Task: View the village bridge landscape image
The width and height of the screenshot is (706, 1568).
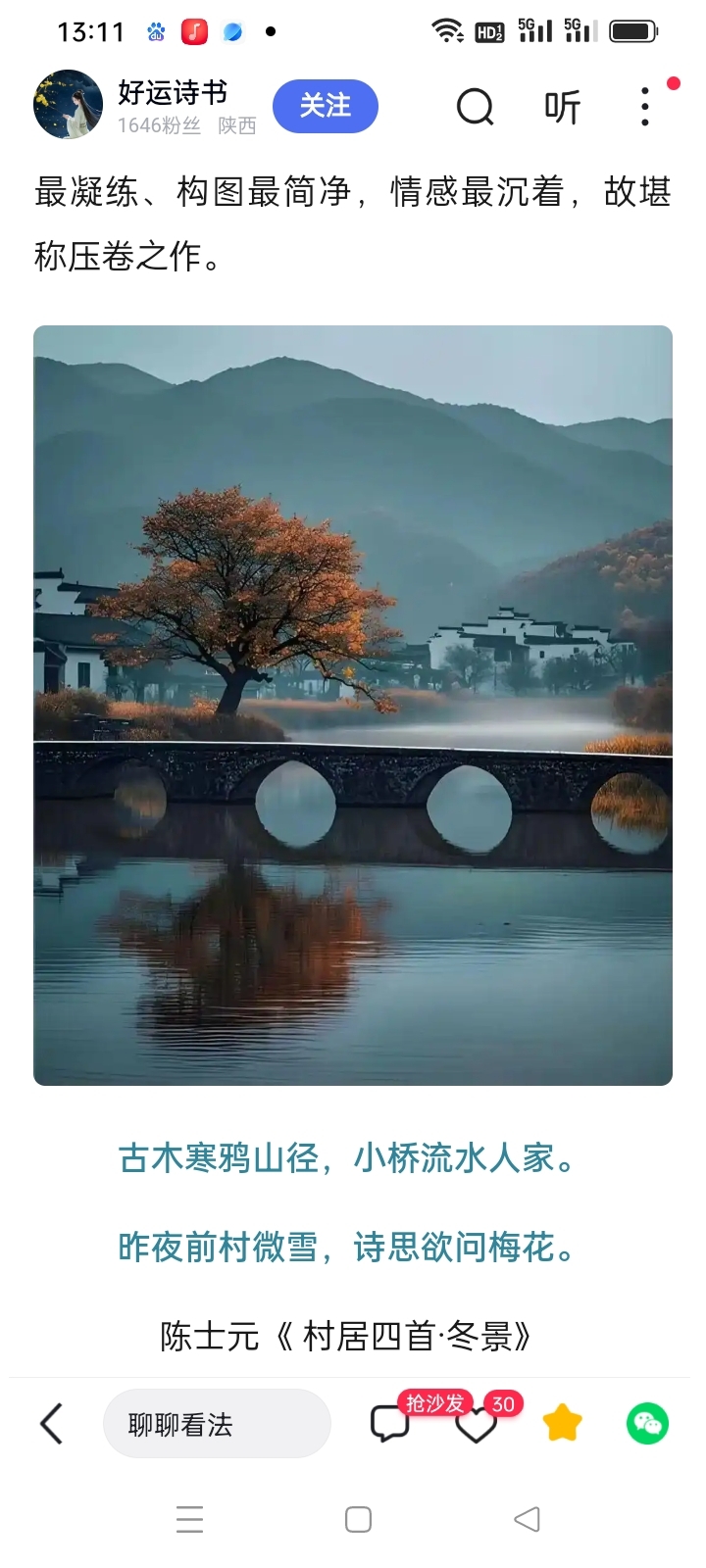Action: 353,705
